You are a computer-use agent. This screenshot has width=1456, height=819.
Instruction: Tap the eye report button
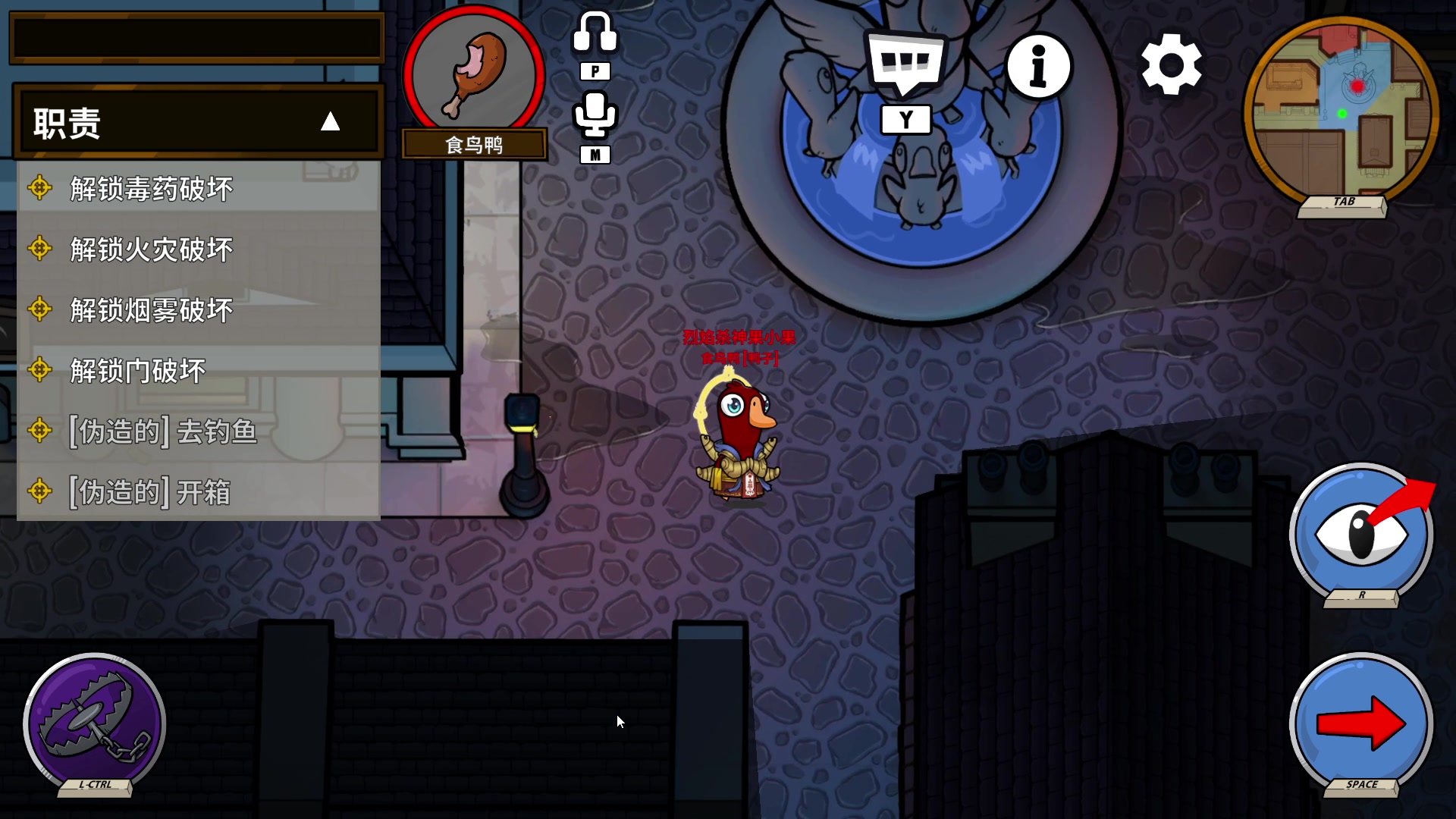1361,534
